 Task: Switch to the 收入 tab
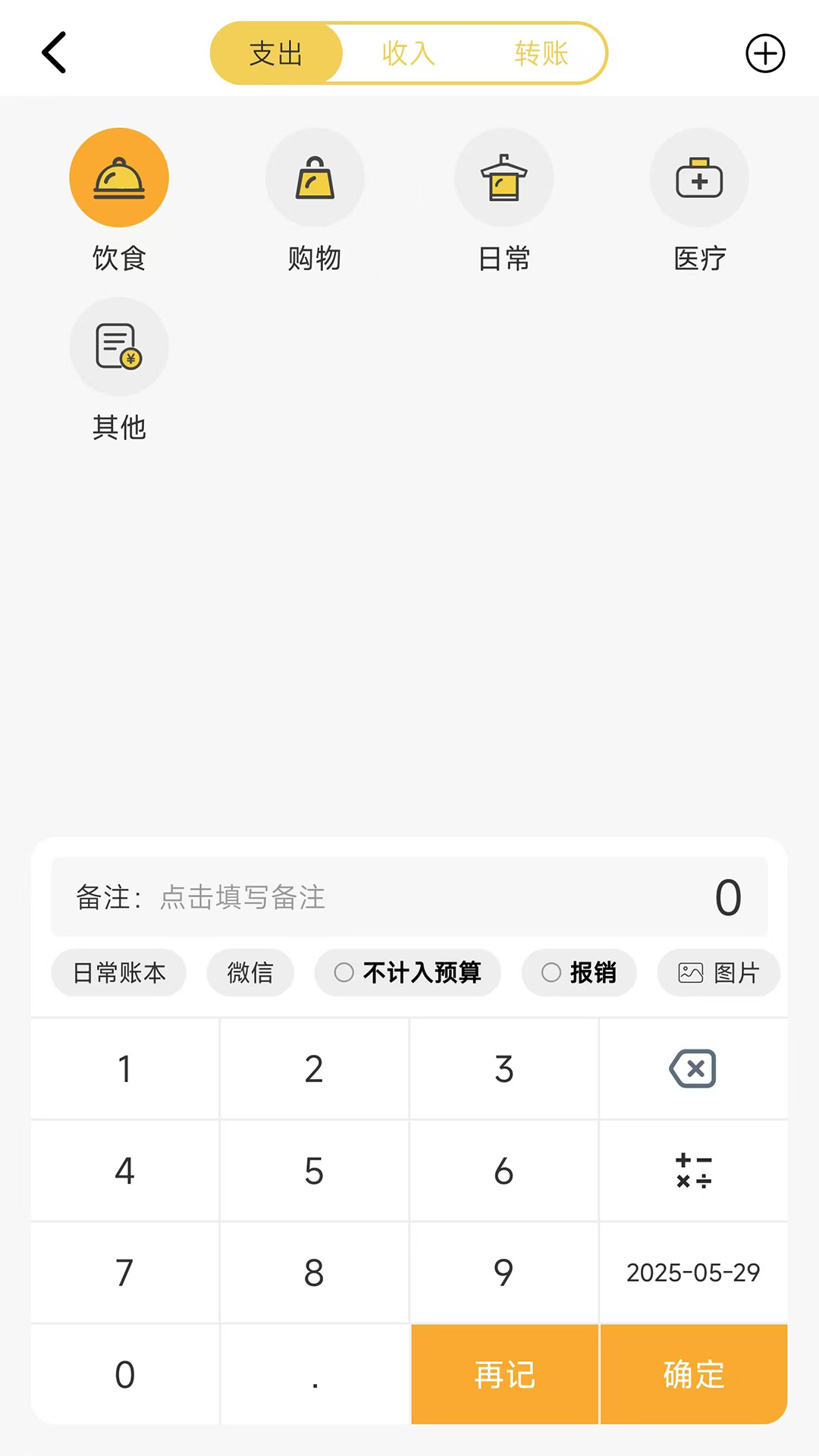[409, 53]
